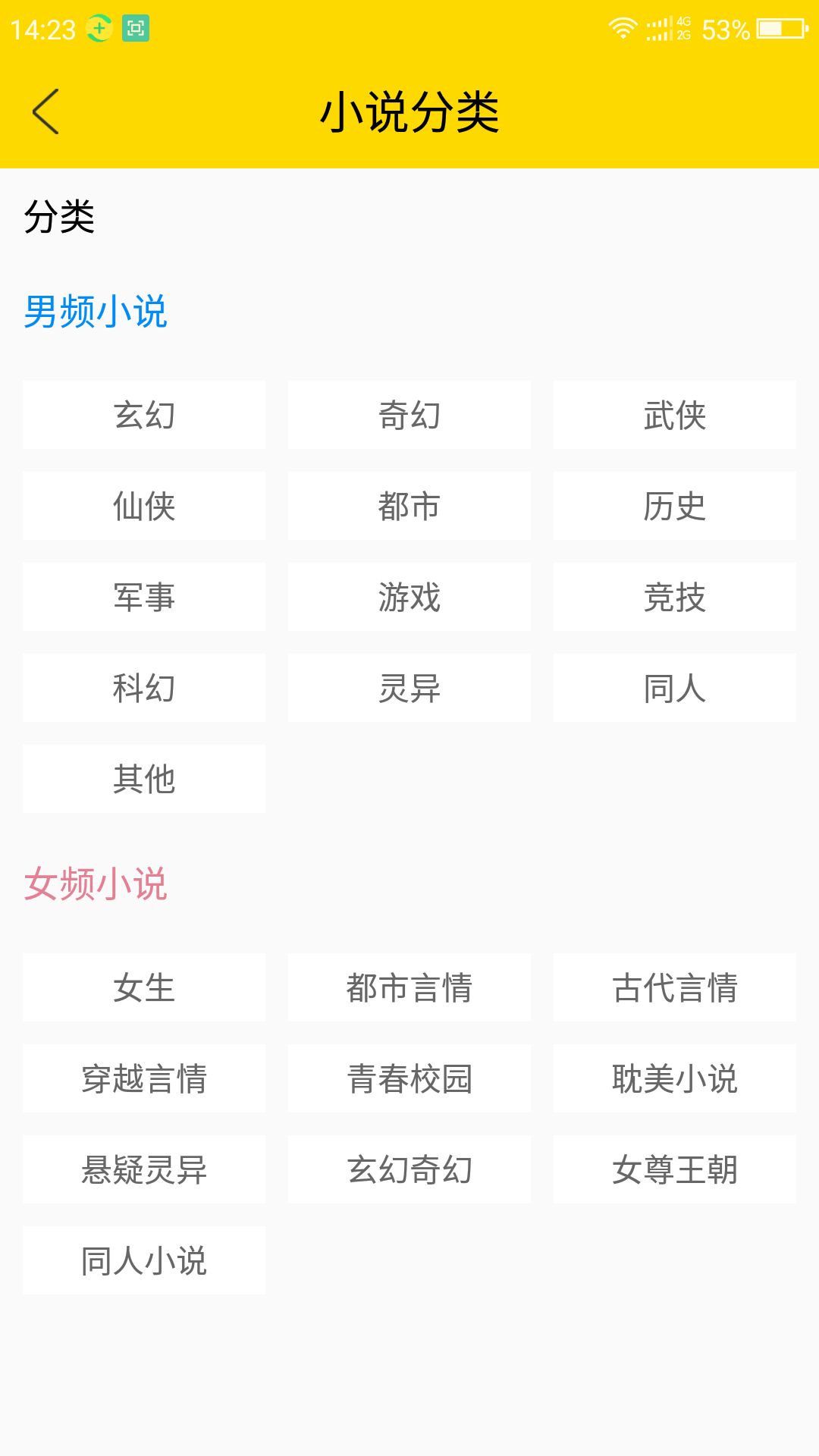Select the 都市言情 category
This screenshot has width=819, height=1456.
[409, 987]
